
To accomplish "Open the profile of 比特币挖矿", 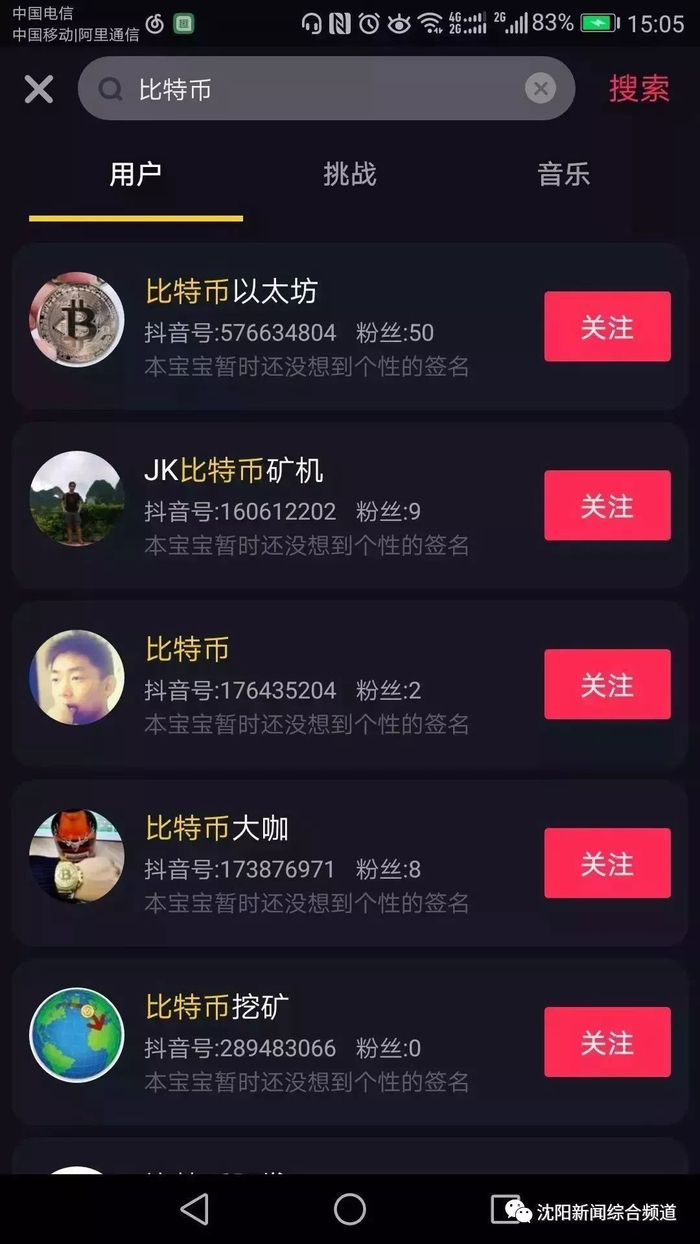I will (217, 1008).
